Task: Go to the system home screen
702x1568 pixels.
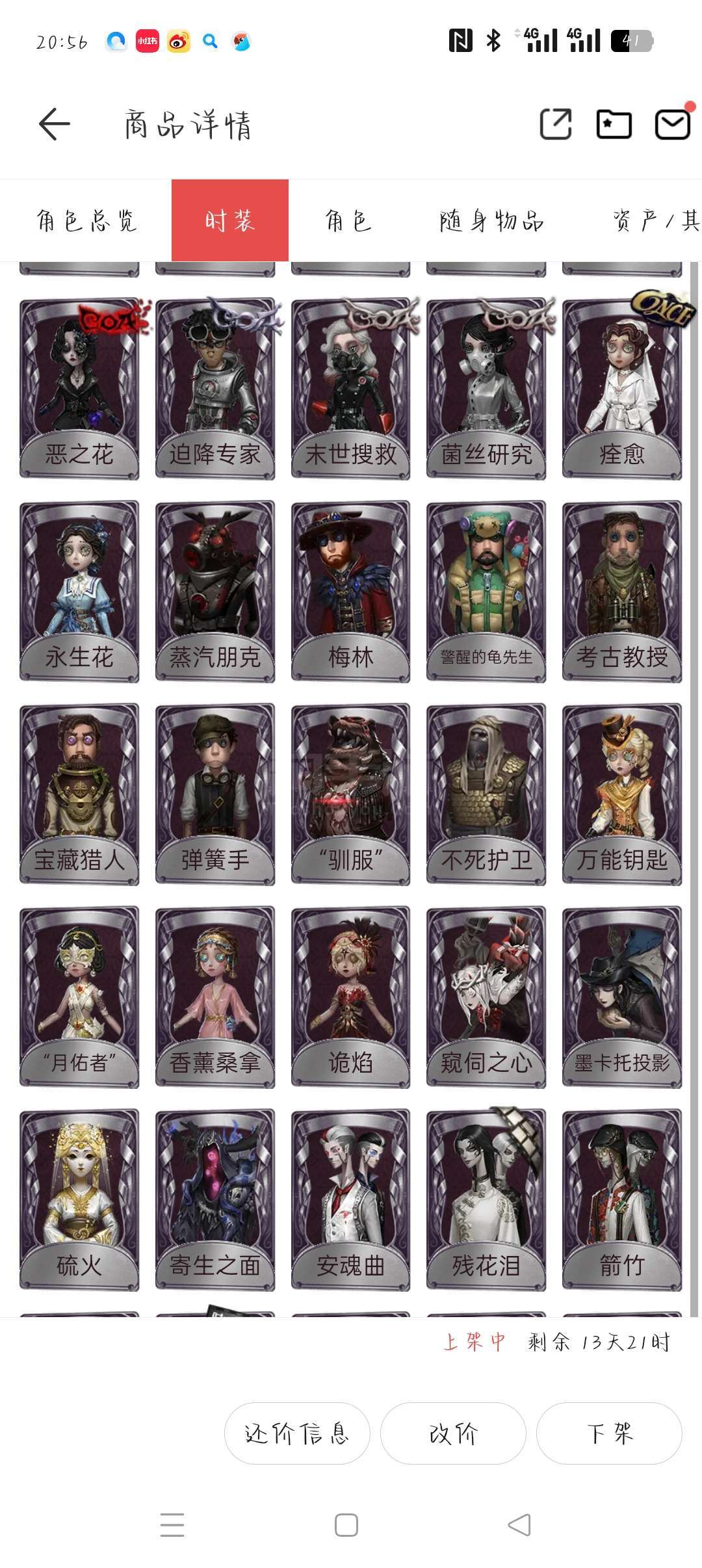Action: pyautogui.click(x=346, y=1525)
